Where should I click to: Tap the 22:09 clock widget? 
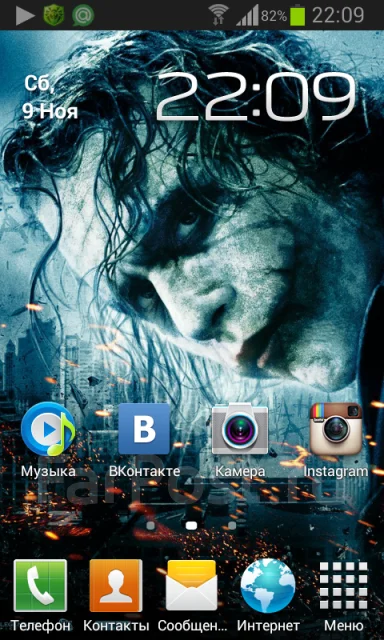(x=255, y=97)
